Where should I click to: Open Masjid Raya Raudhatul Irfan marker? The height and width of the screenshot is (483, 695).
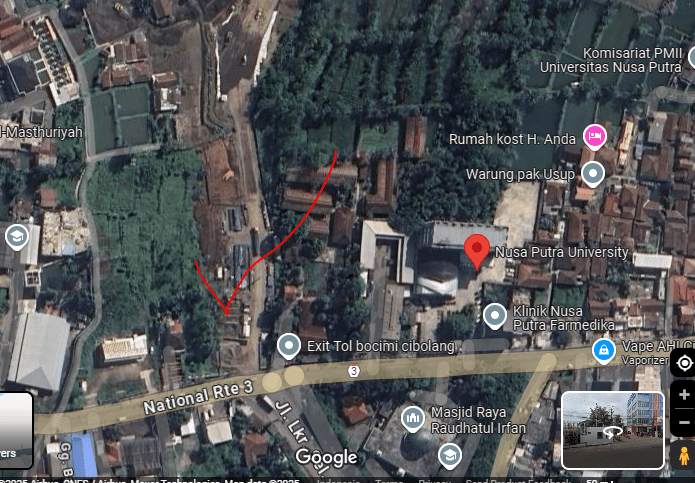pos(413,417)
